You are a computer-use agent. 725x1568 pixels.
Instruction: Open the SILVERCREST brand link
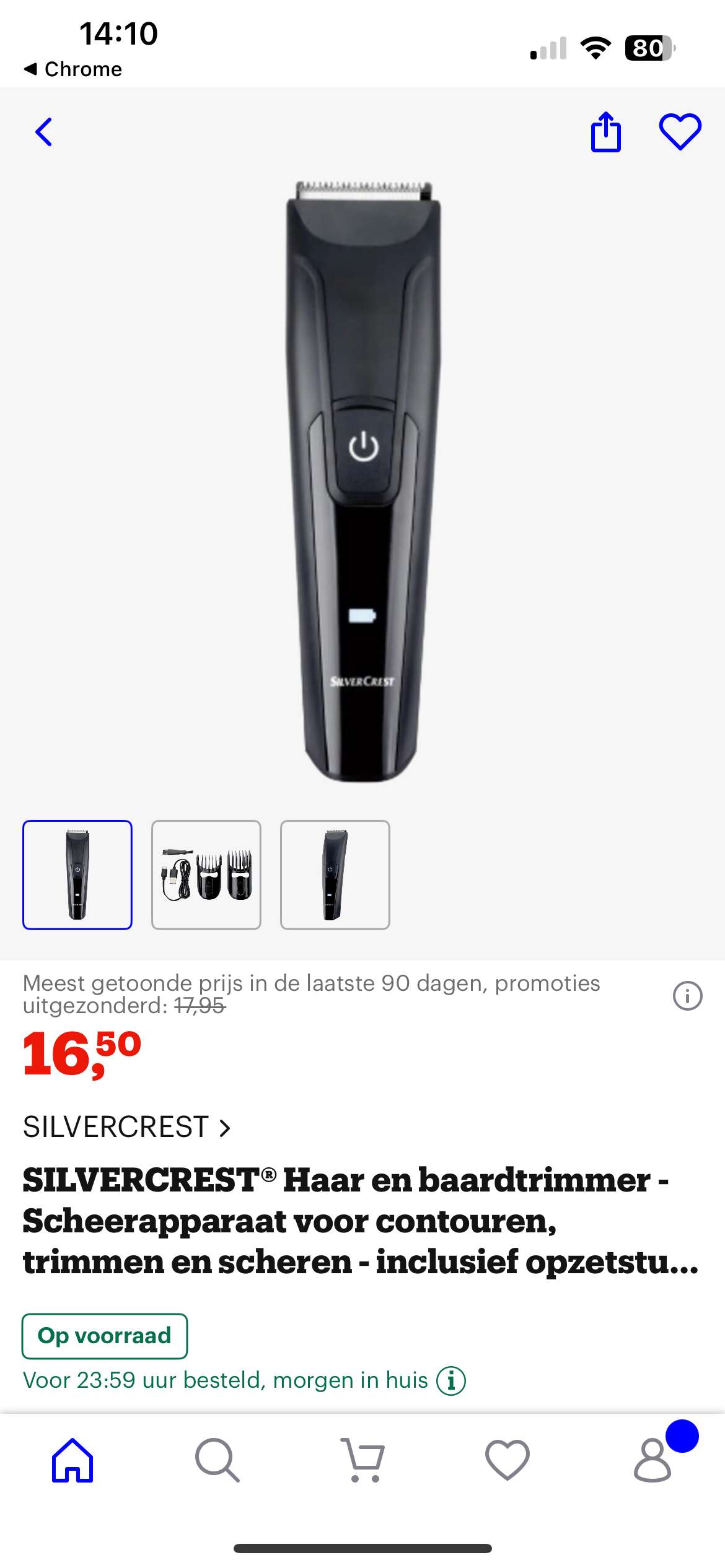tap(126, 1127)
